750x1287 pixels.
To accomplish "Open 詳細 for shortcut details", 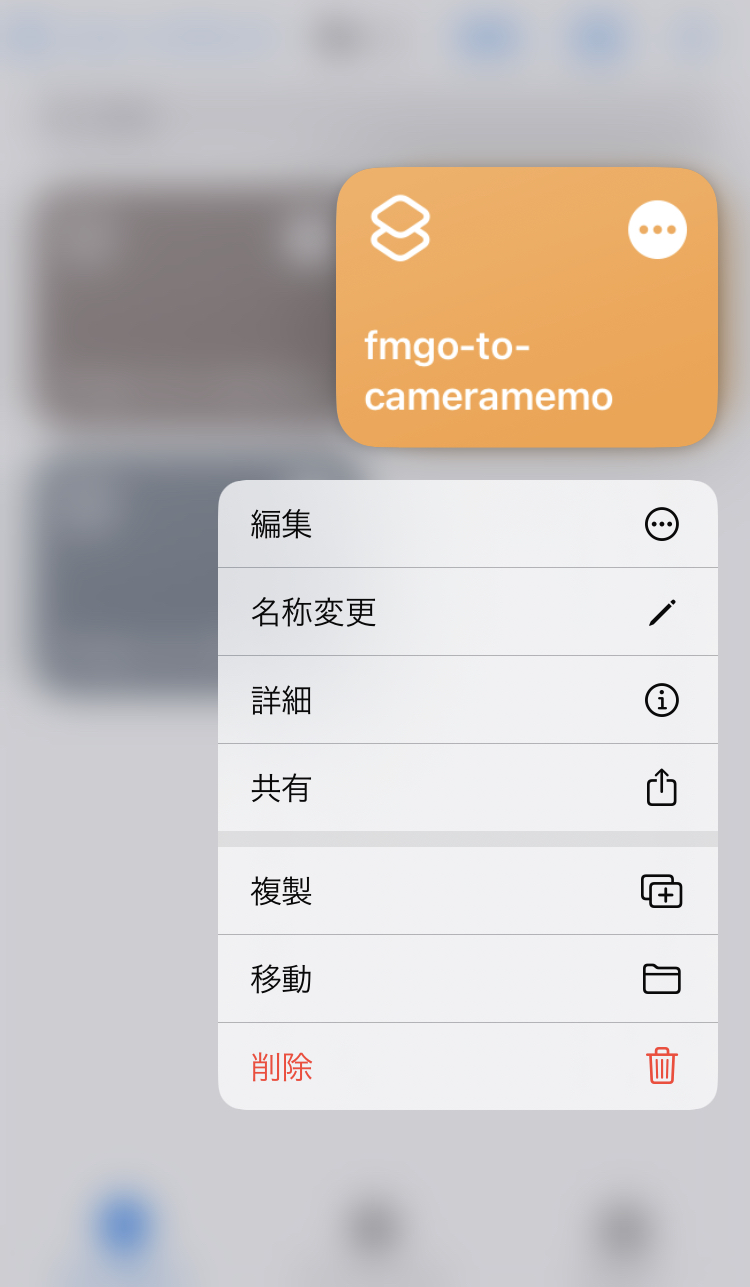I will (x=468, y=700).
